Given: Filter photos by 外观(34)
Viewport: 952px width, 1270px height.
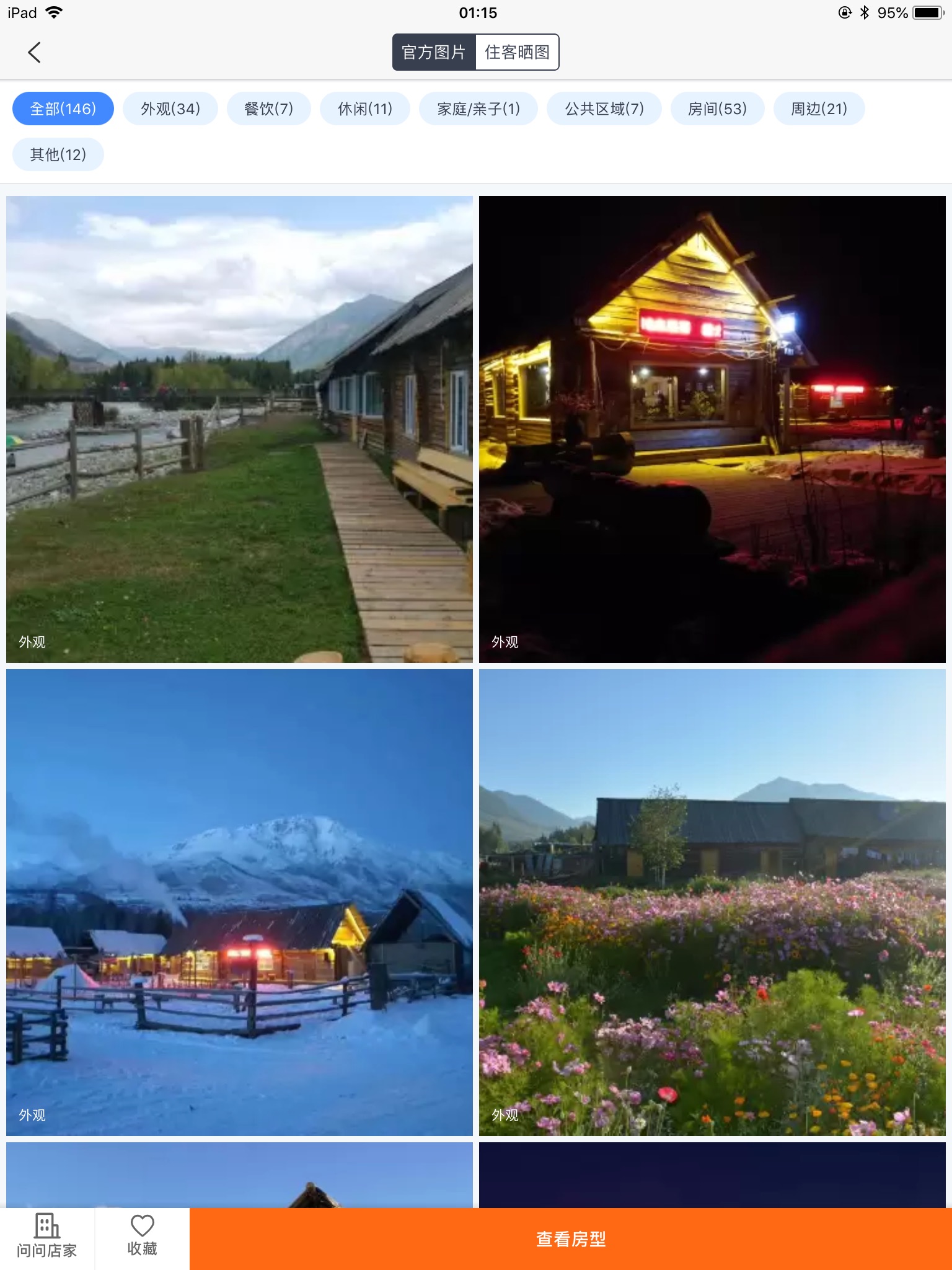Looking at the screenshot, I should click(x=170, y=109).
